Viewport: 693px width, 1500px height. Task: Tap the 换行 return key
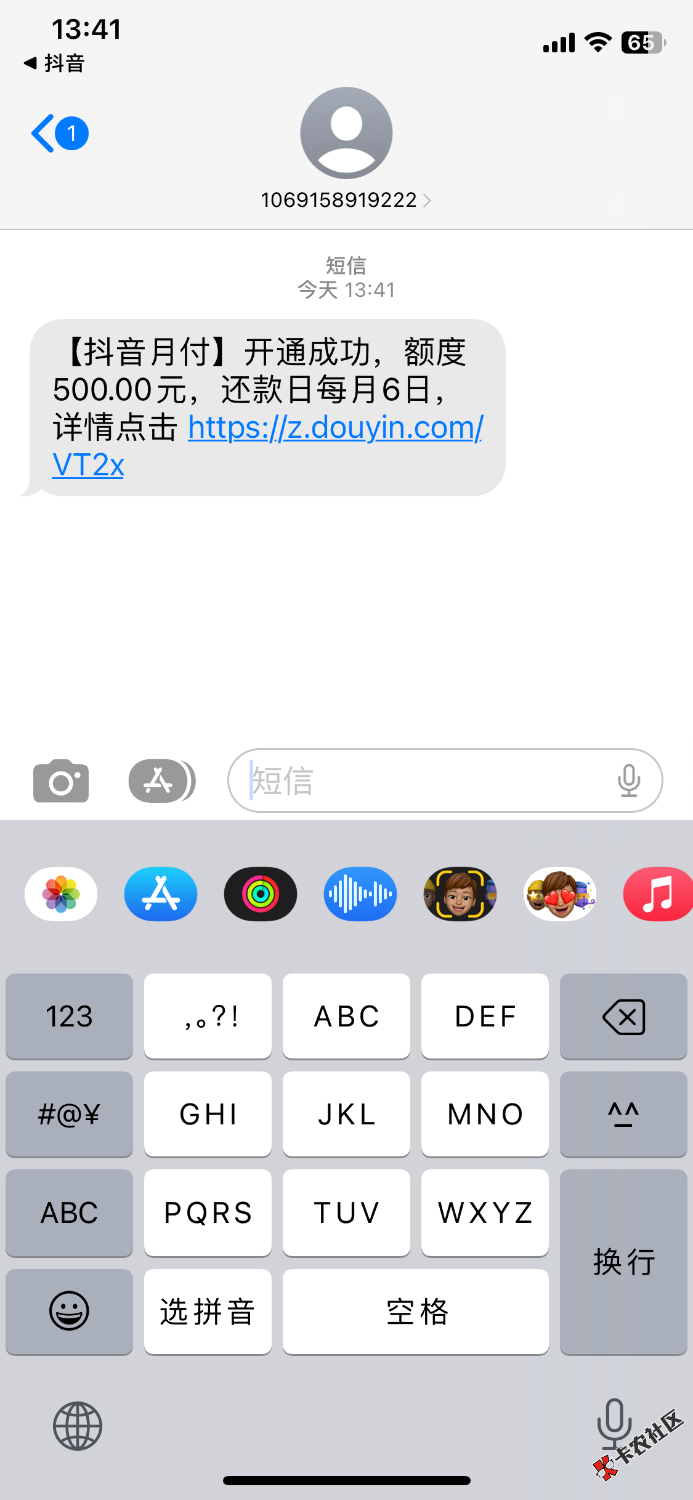pos(623,1262)
